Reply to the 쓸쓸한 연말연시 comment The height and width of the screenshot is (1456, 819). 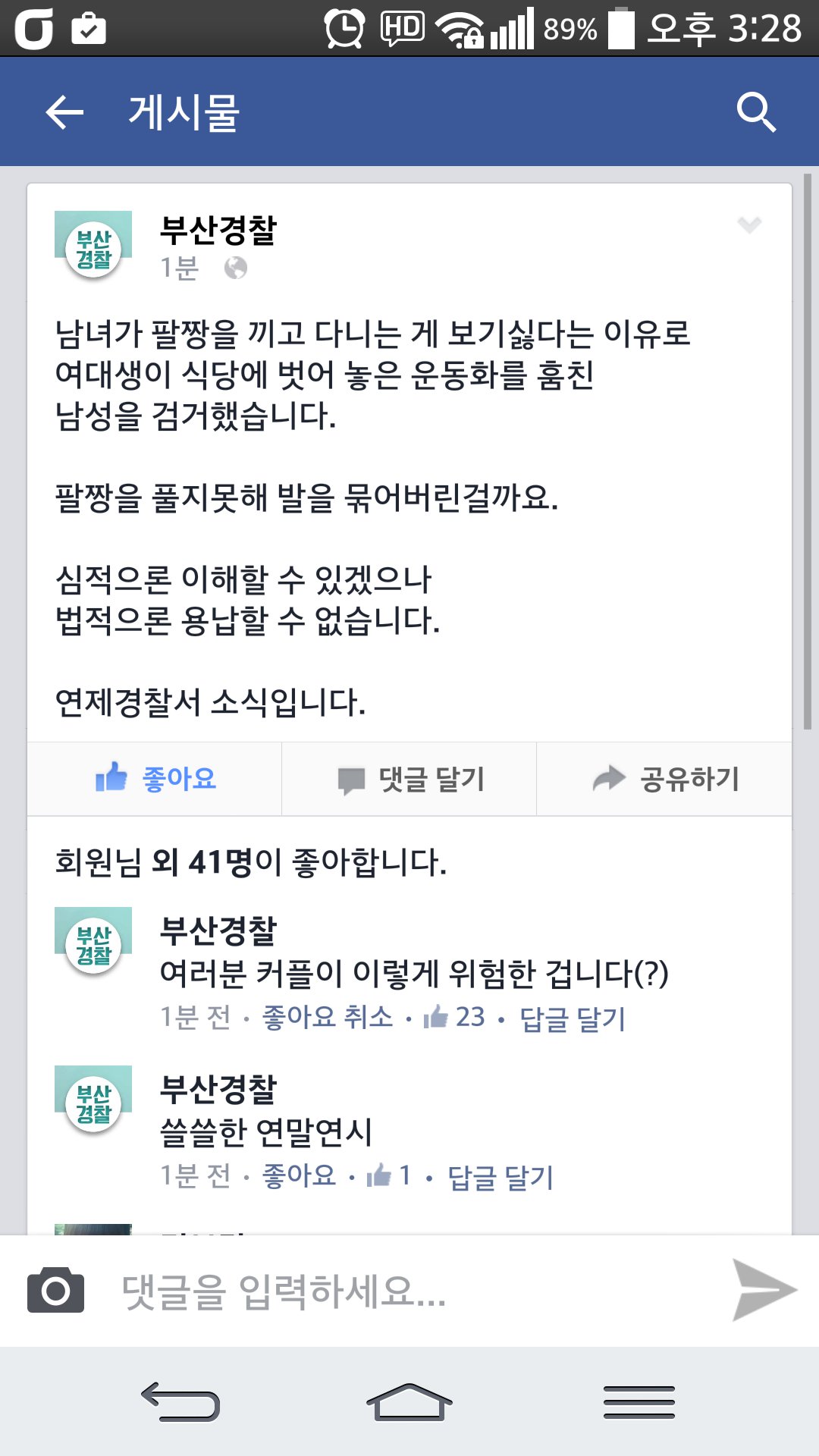click(x=500, y=1178)
